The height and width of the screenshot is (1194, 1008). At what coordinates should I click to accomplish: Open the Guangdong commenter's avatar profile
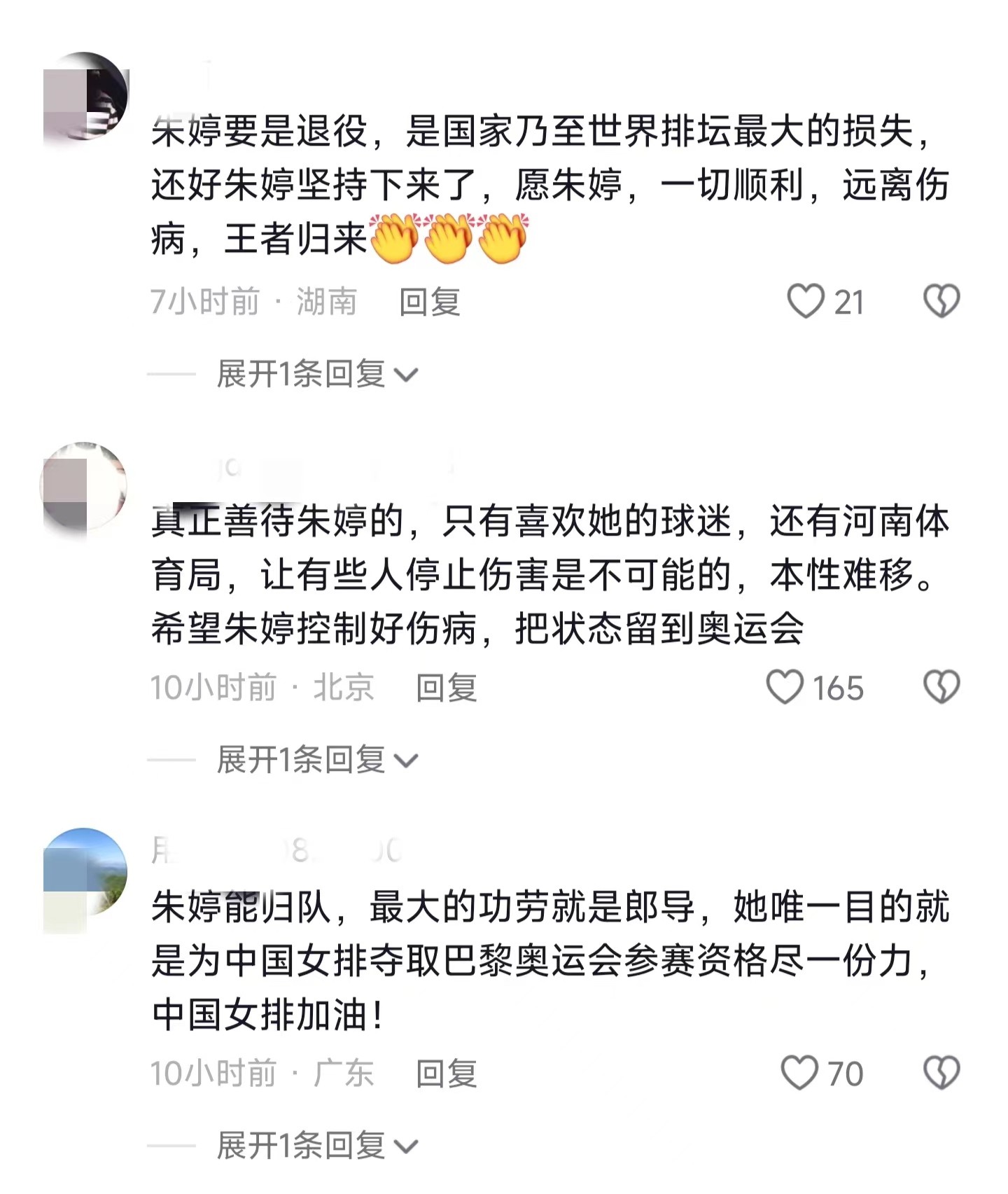click(85, 872)
